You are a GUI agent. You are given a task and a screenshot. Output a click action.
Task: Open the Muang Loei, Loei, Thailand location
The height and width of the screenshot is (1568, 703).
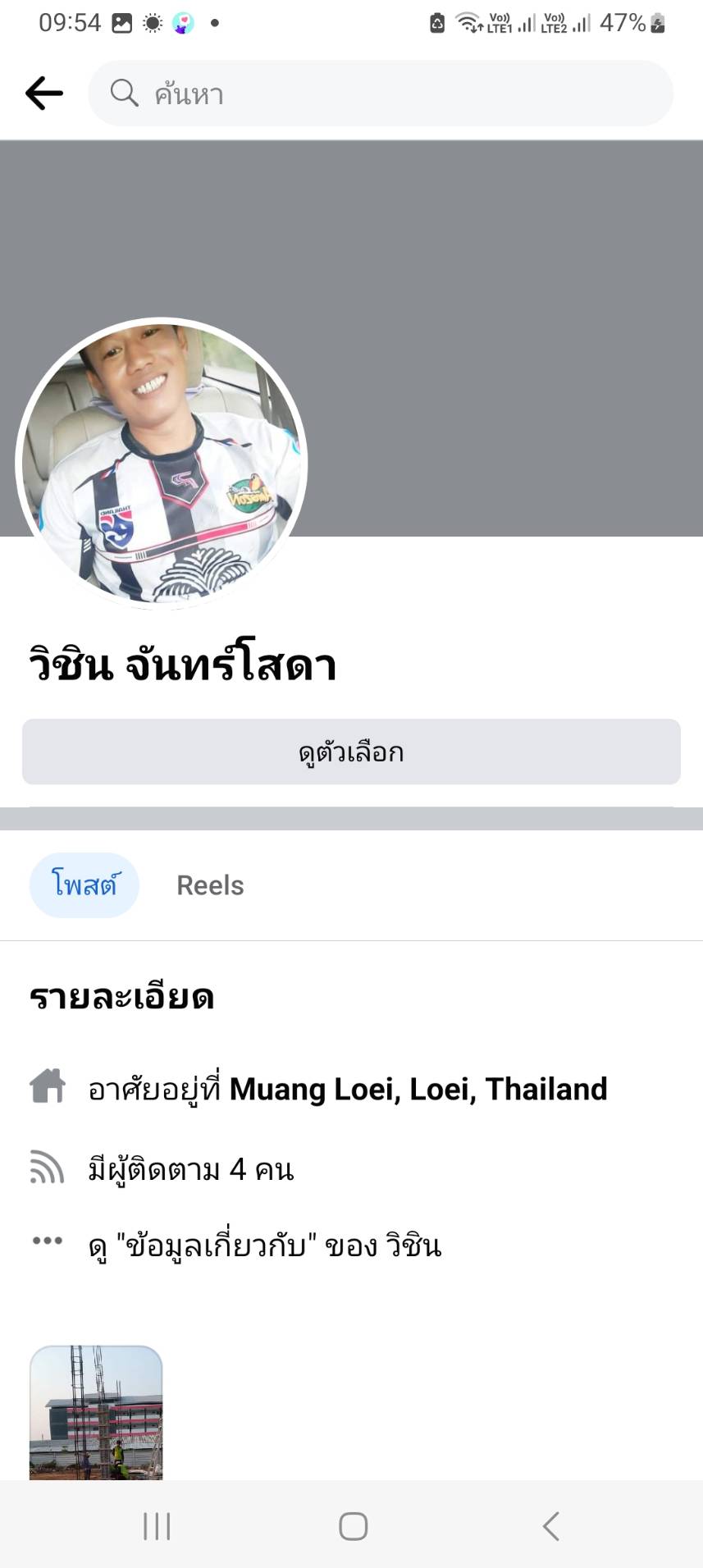tap(418, 1089)
